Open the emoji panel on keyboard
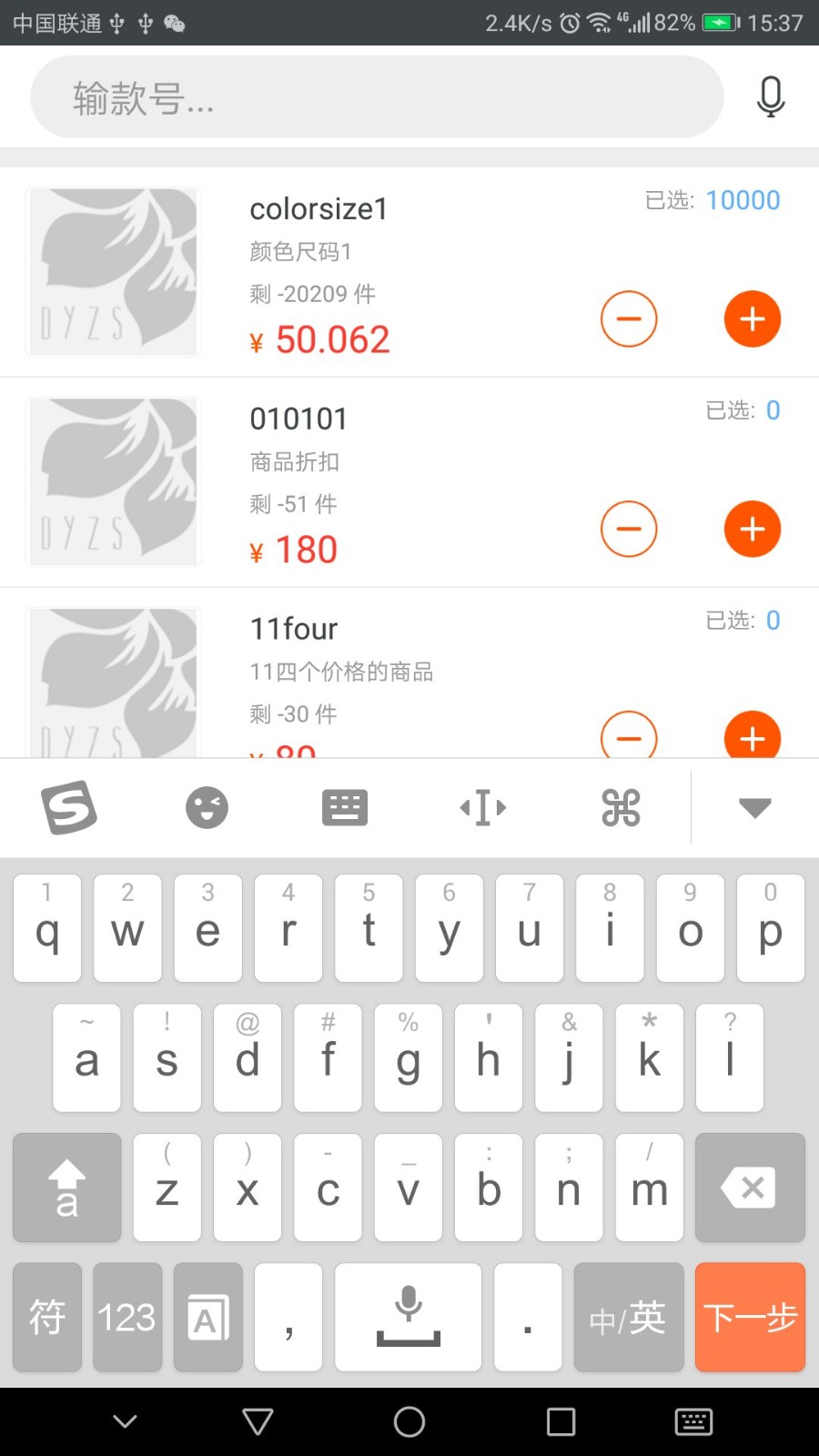The height and width of the screenshot is (1456, 819). (x=207, y=807)
